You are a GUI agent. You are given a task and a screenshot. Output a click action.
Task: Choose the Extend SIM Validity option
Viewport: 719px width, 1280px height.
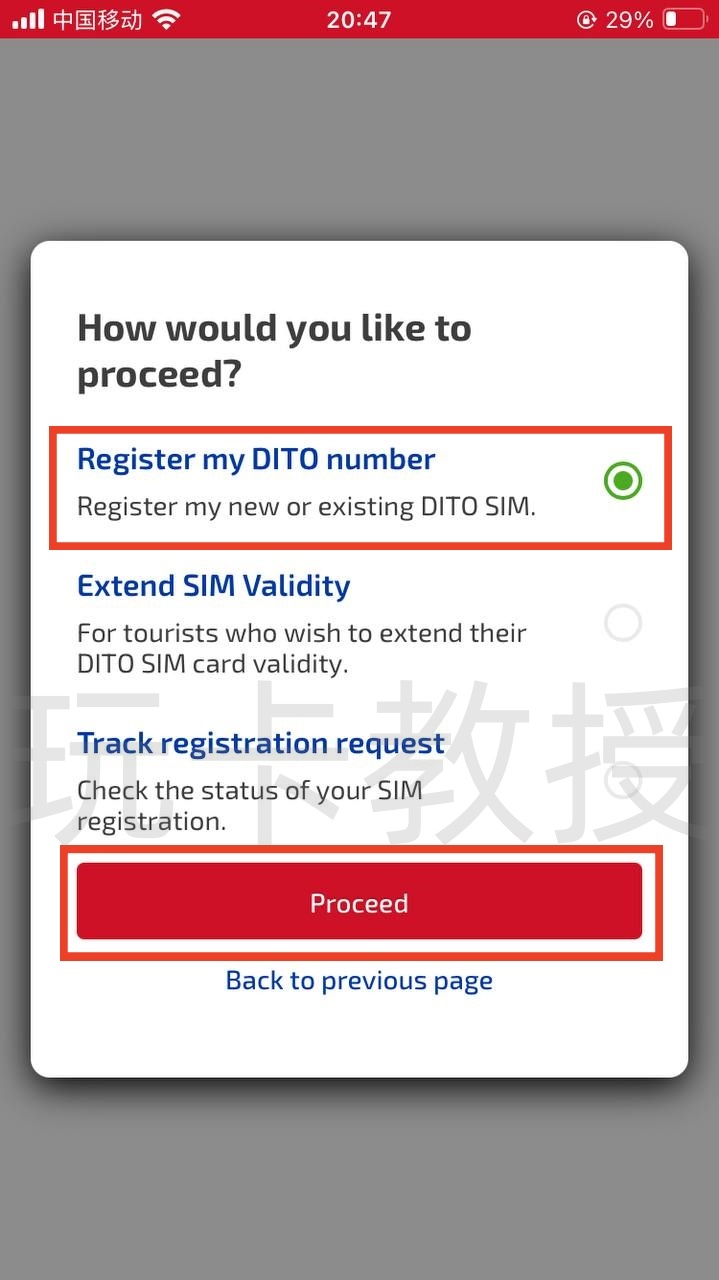click(622, 623)
